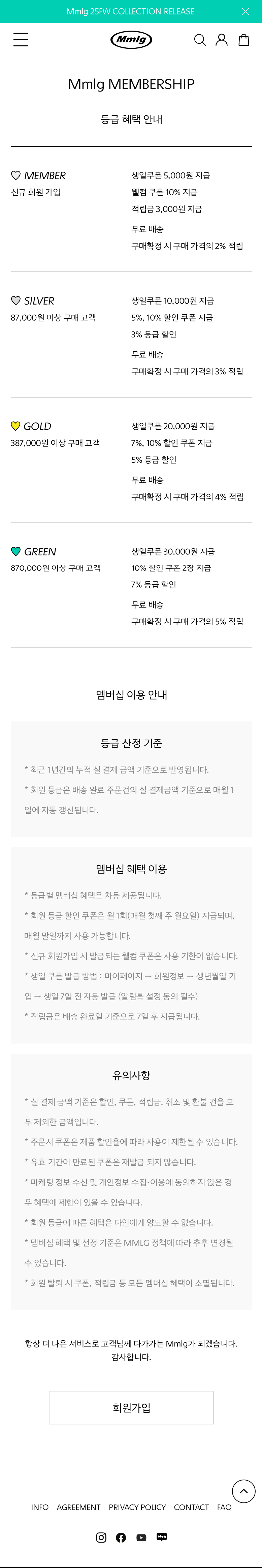Image resolution: width=262 pixels, height=1568 pixels.
Task: Open the shopping bag
Action: tap(244, 40)
